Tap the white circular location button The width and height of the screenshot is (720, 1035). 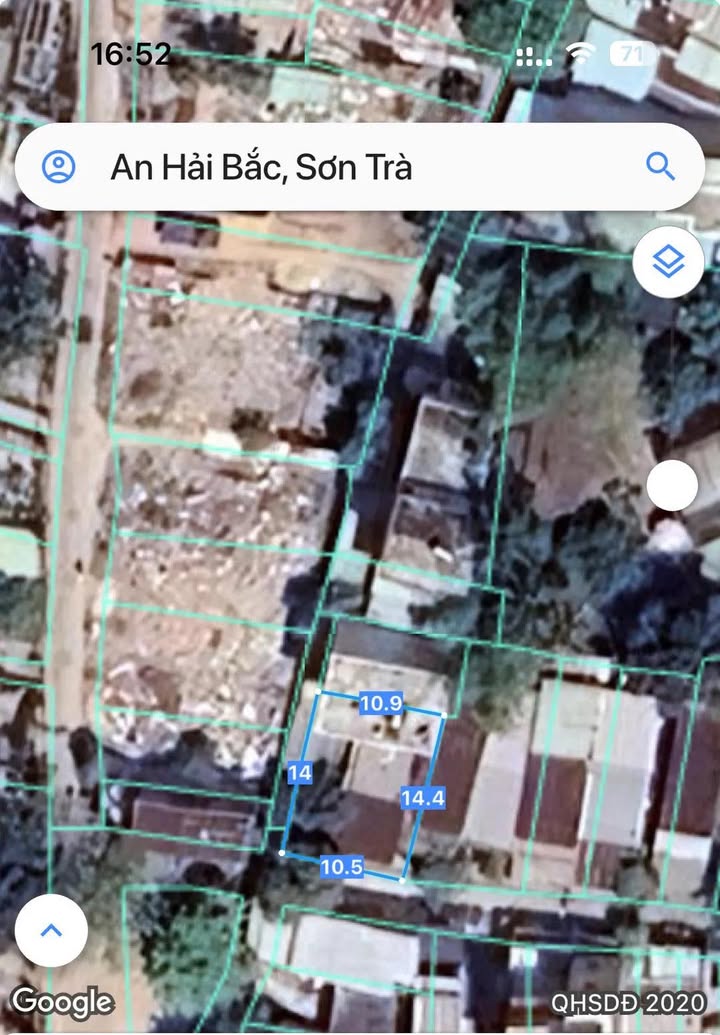[x=672, y=486]
